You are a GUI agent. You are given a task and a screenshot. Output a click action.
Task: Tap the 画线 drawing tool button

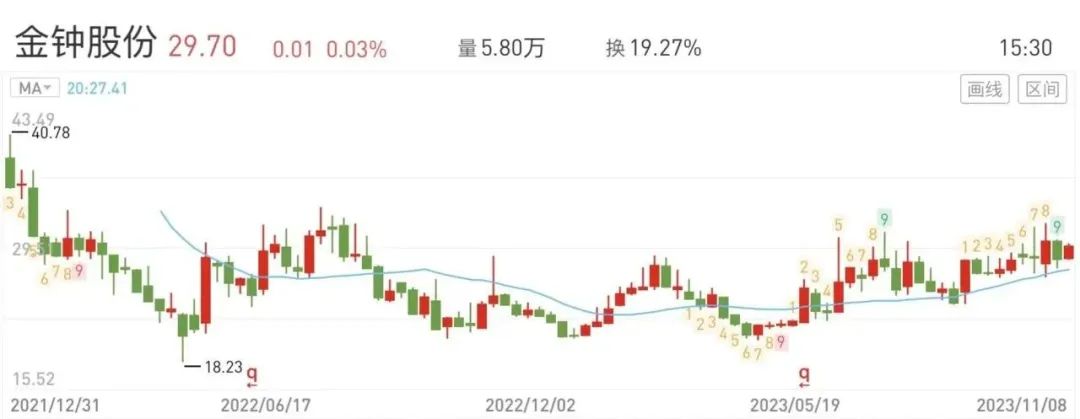pyautogui.click(x=984, y=89)
